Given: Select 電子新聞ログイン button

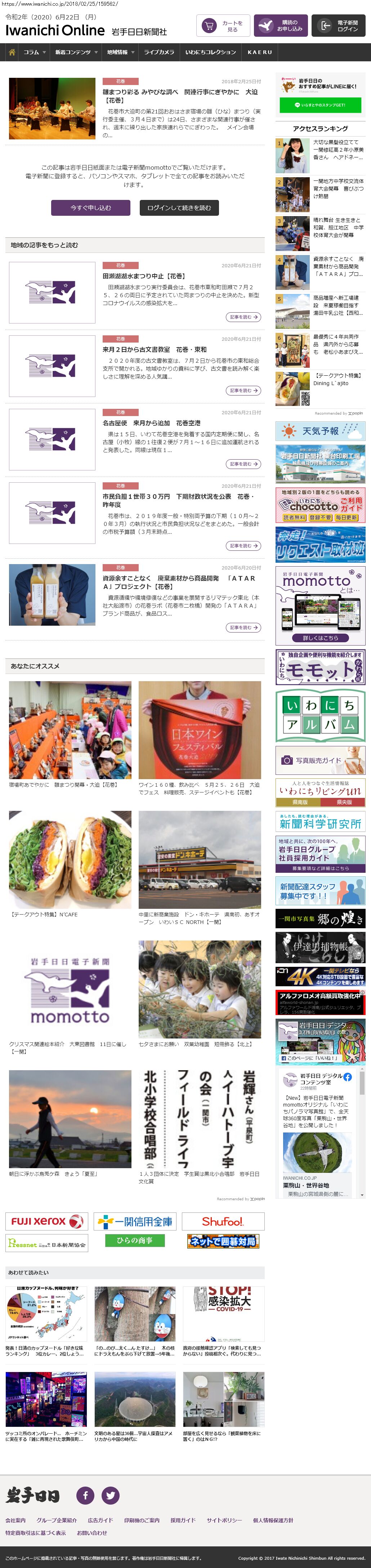Looking at the screenshot, I should 339,26.
